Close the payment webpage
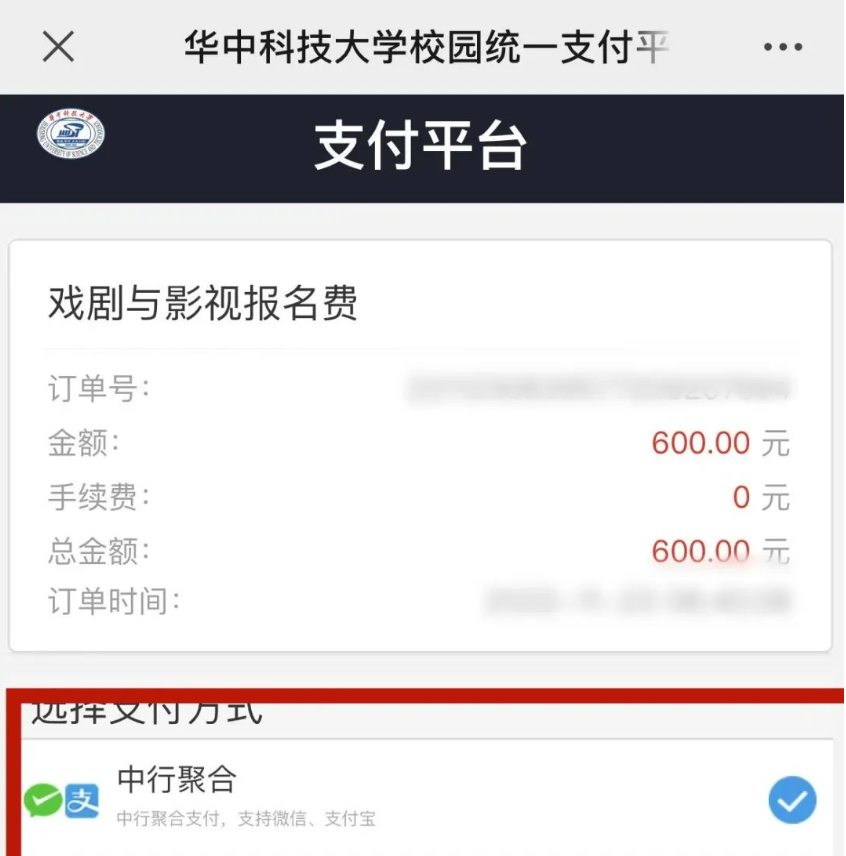Screen dimensions: 846x856 point(58,46)
